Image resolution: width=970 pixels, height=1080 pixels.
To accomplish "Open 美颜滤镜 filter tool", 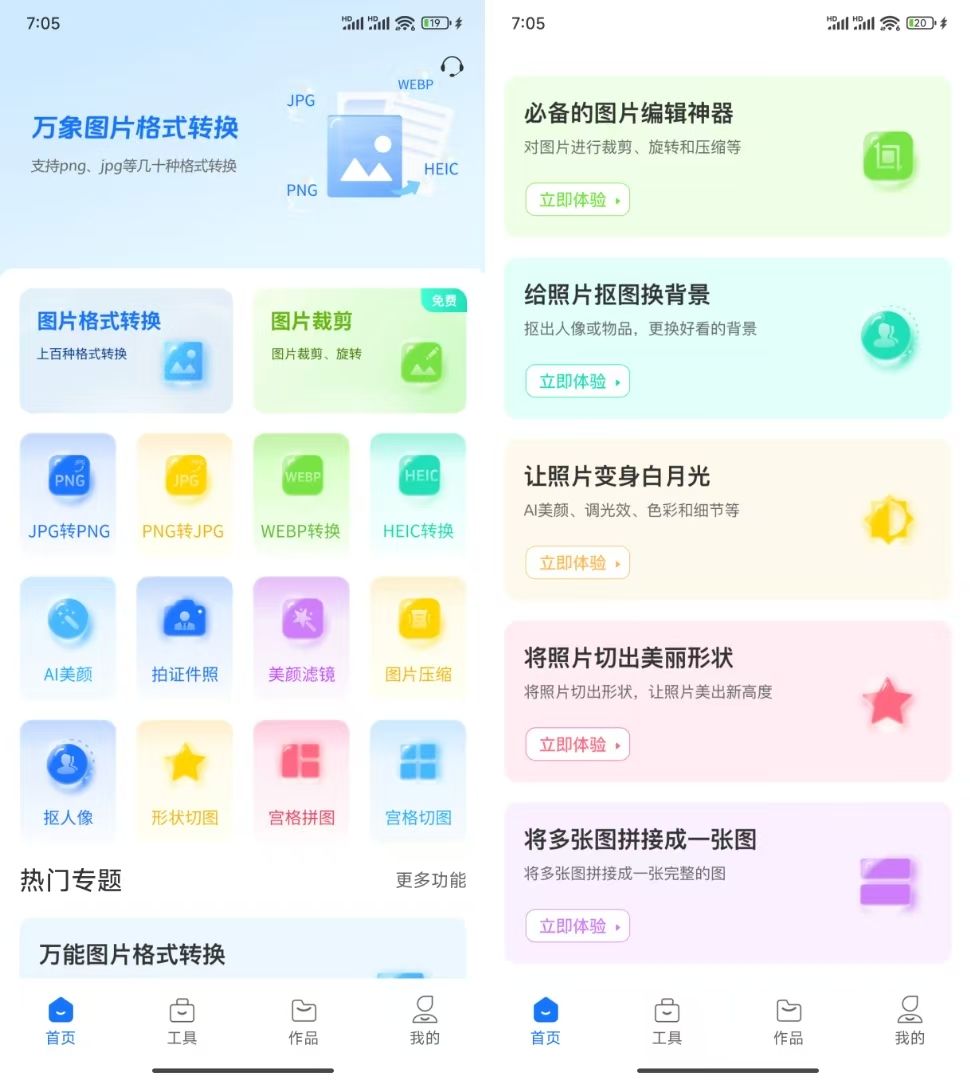I will tap(301, 635).
